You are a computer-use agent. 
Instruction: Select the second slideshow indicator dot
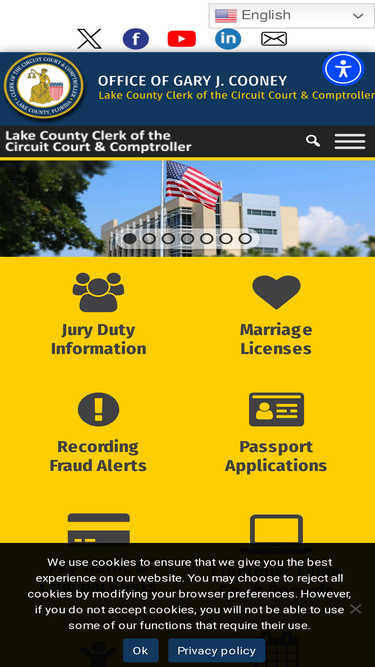(149, 239)
